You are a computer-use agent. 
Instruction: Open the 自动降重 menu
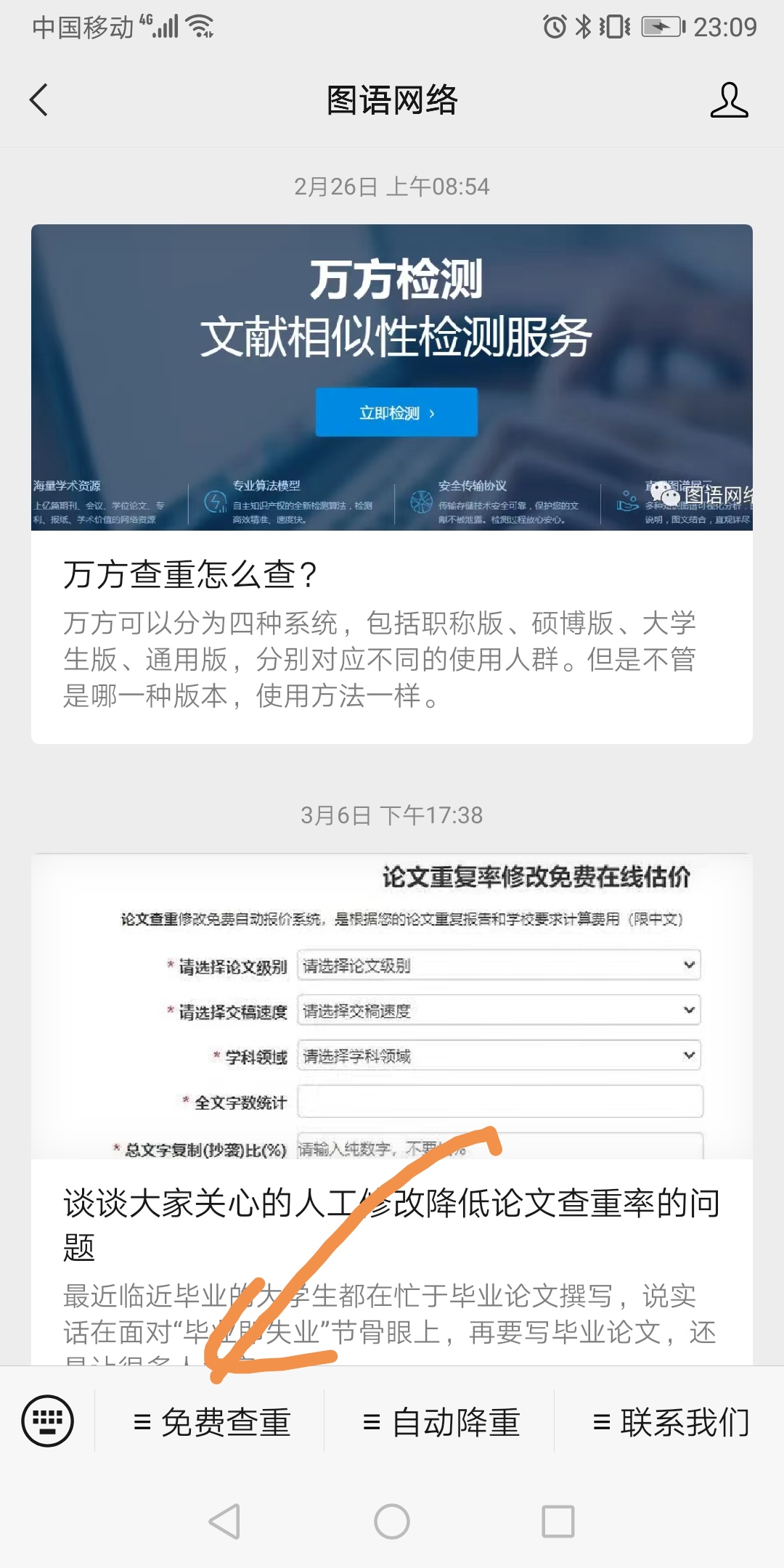(x=441, y=1422)
